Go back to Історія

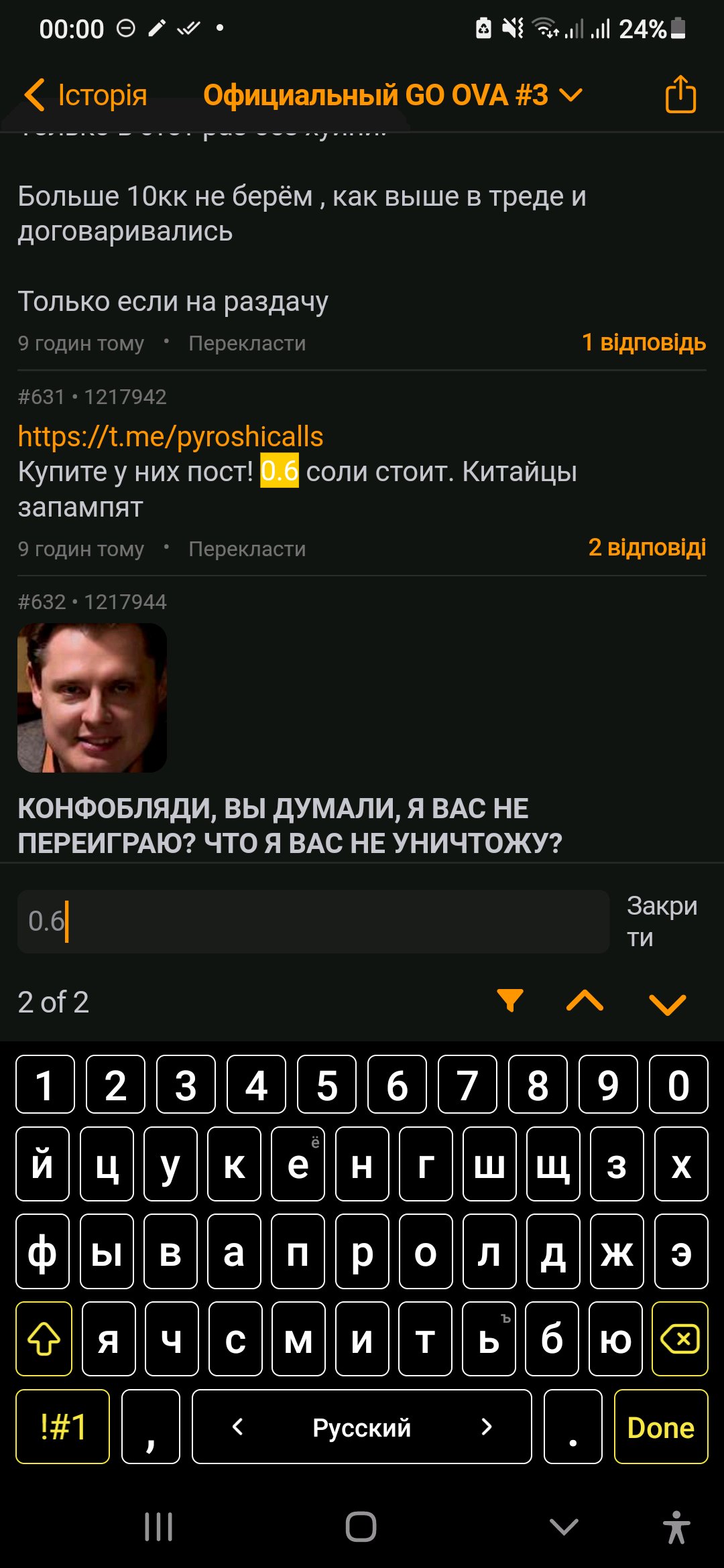tap(86, 95)
